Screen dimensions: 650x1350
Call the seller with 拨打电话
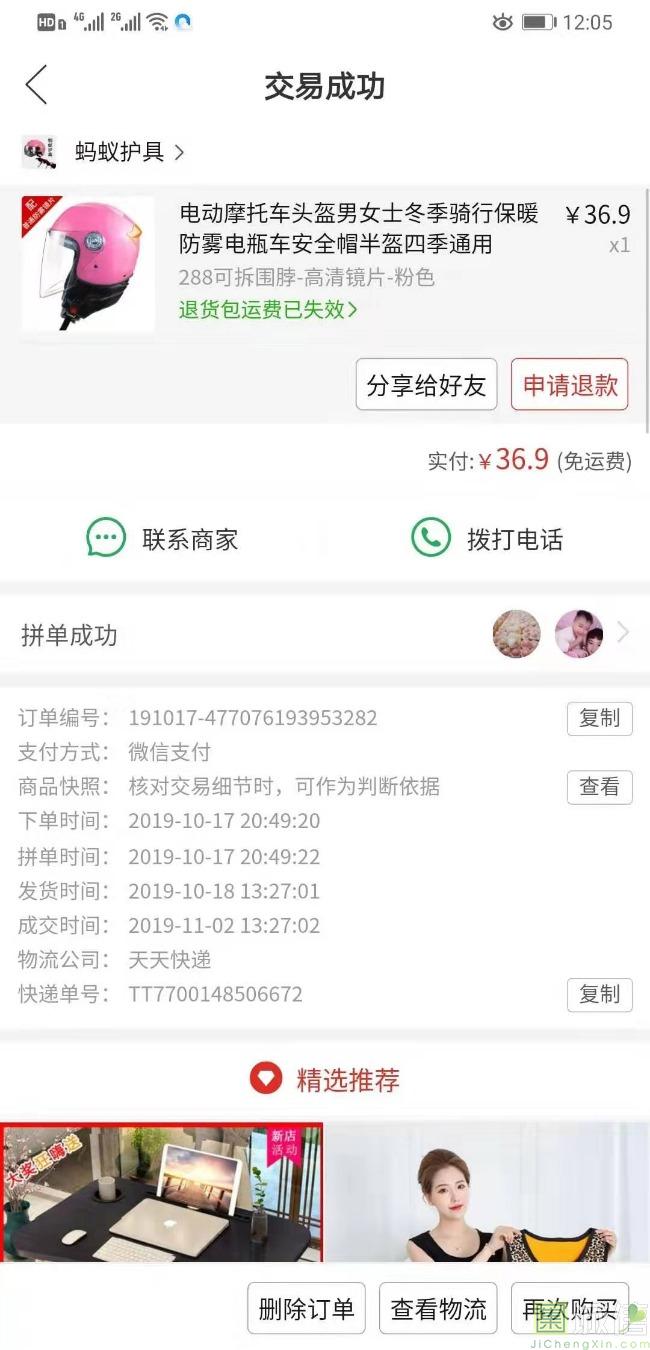tap(487, 539)
